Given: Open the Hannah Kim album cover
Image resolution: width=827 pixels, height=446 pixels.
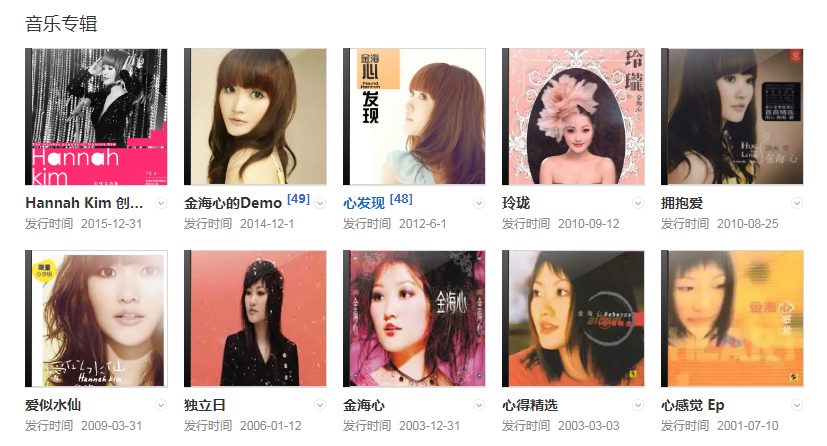Looking at the screenshot, I should pos(96,116).
